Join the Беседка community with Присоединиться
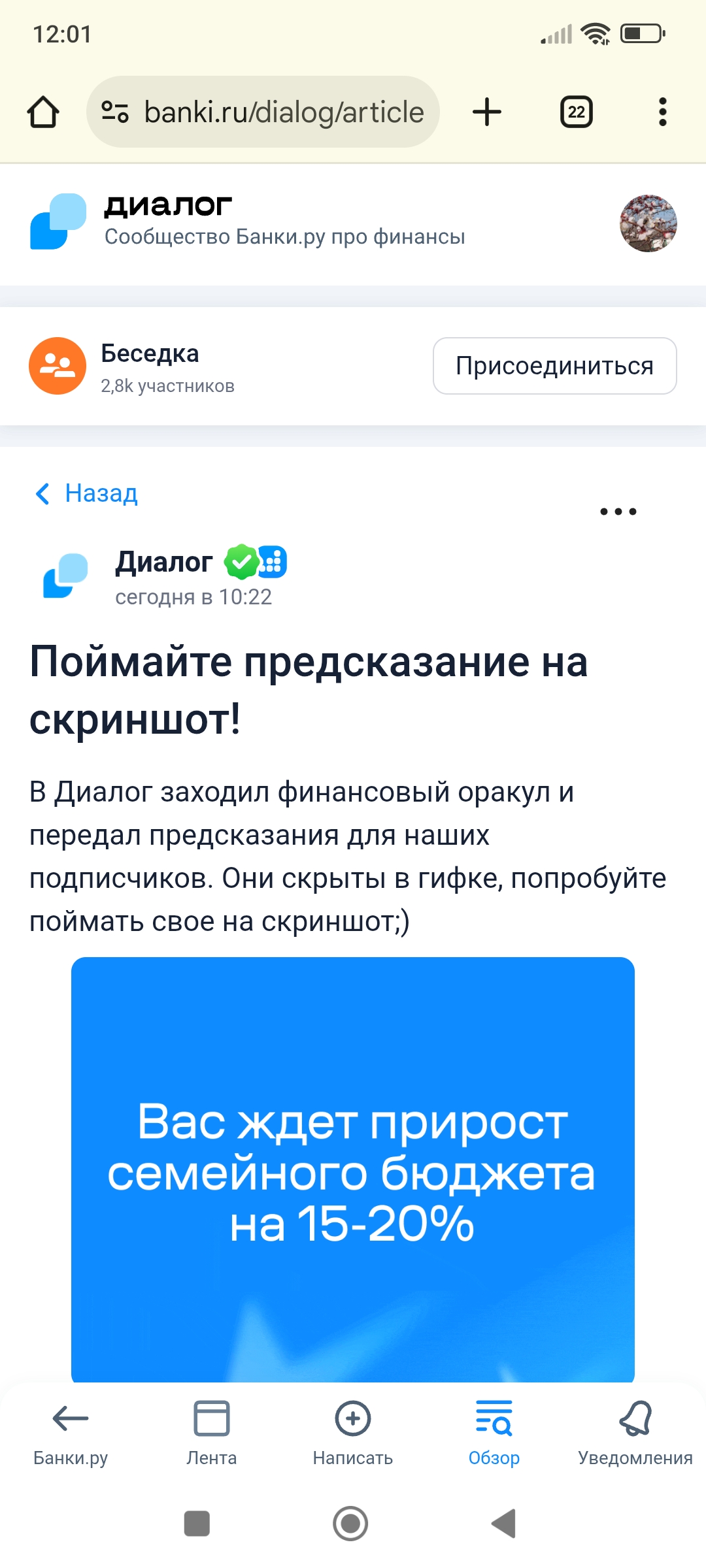The width and height of the screenshot is (706, 1568). 555,366
